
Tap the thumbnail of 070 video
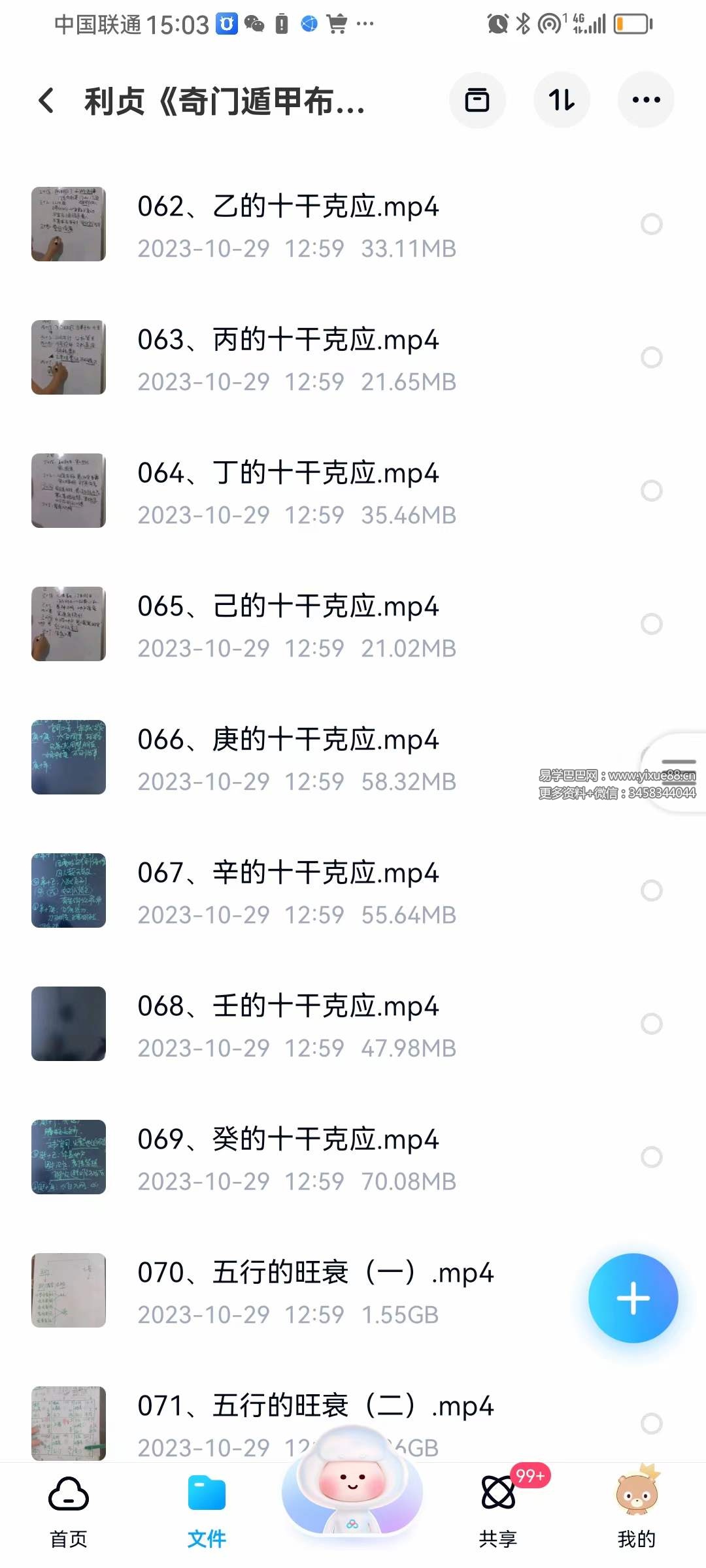[68, 1290]
